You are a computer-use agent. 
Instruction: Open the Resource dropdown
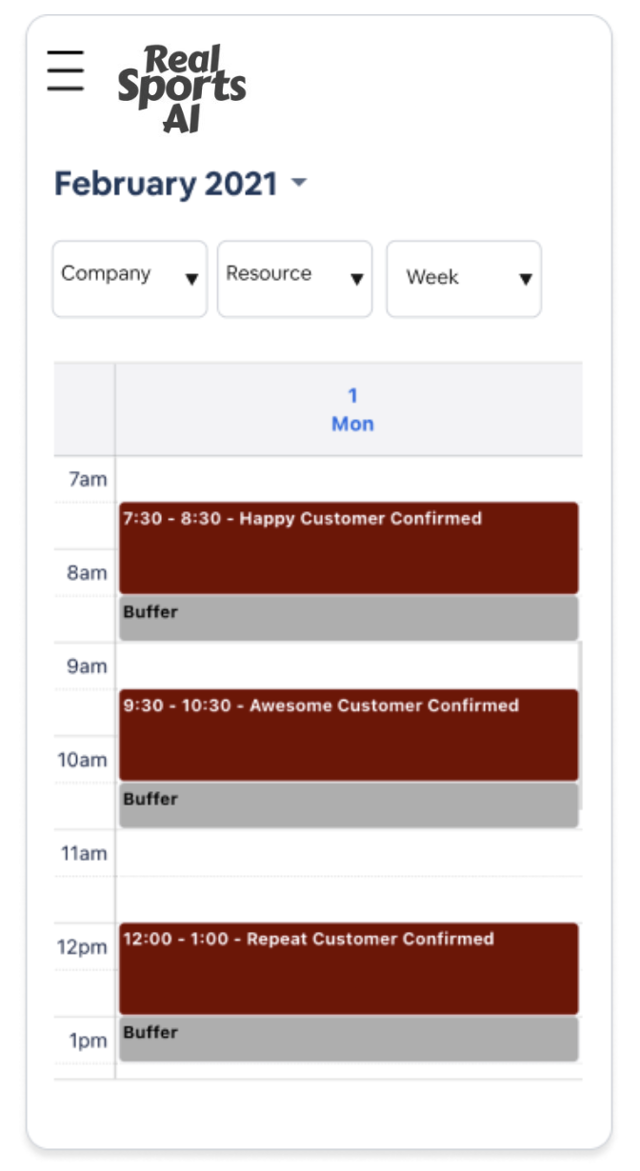coord(295,279)
